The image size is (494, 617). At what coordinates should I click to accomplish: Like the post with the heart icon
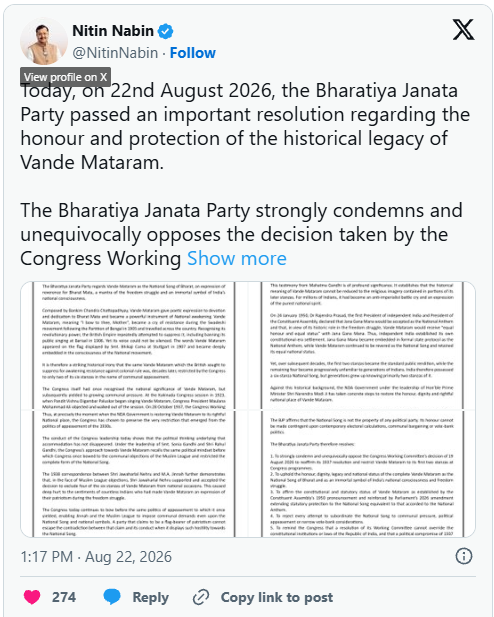tap(32, 597)
